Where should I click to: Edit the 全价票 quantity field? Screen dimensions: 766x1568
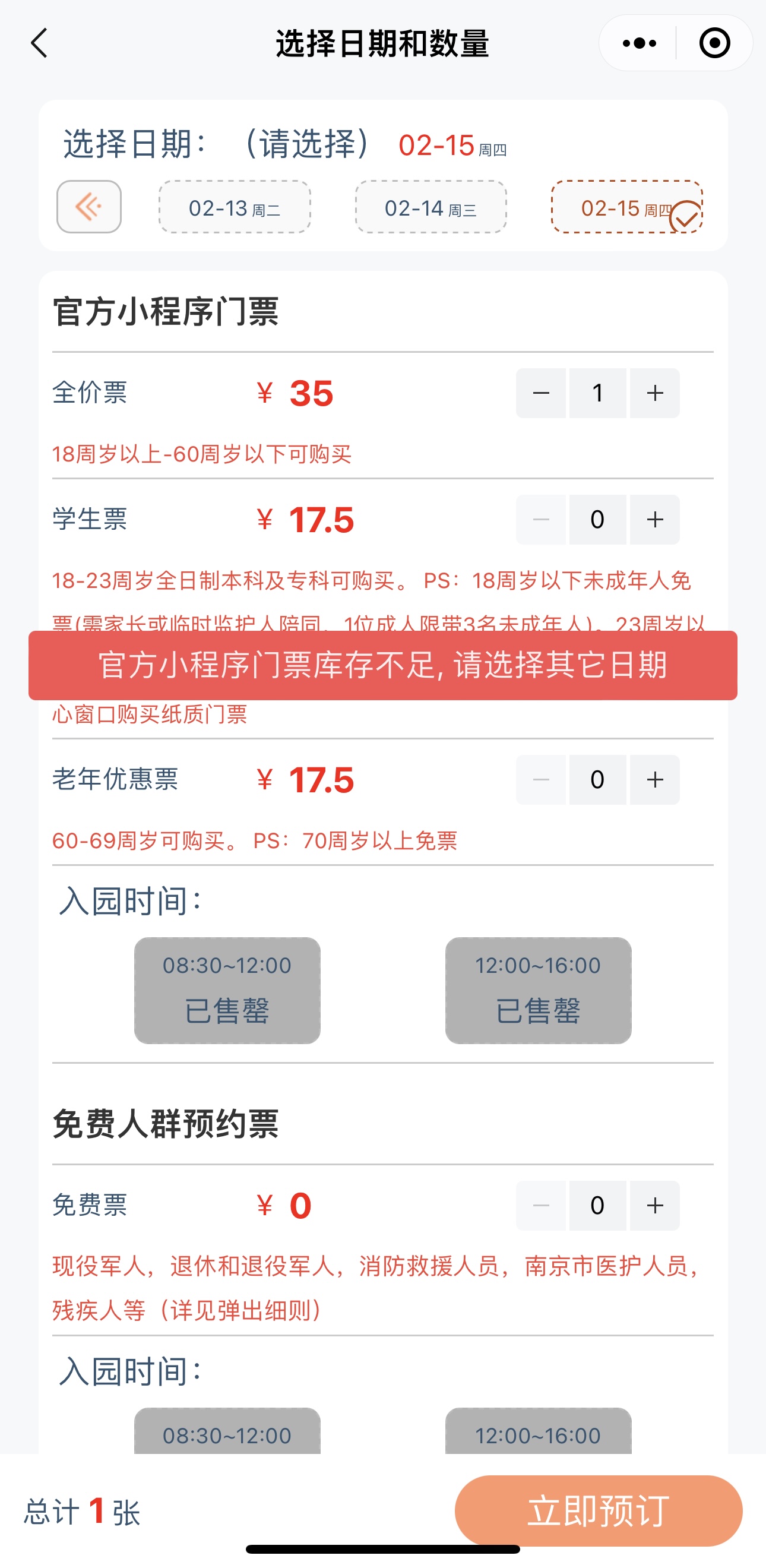tap(597, 393)
